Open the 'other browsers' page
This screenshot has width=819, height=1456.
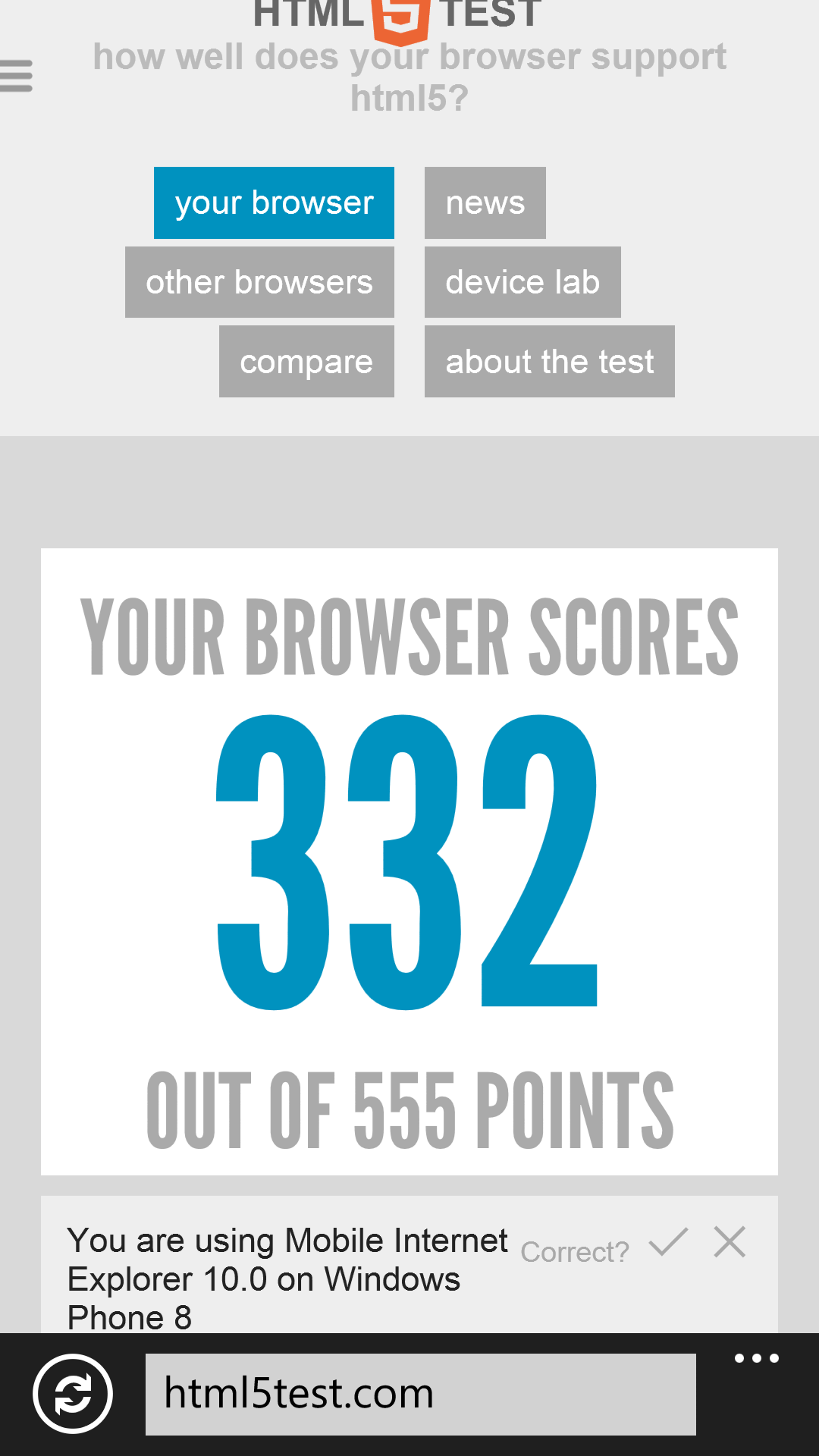[259, 282]
